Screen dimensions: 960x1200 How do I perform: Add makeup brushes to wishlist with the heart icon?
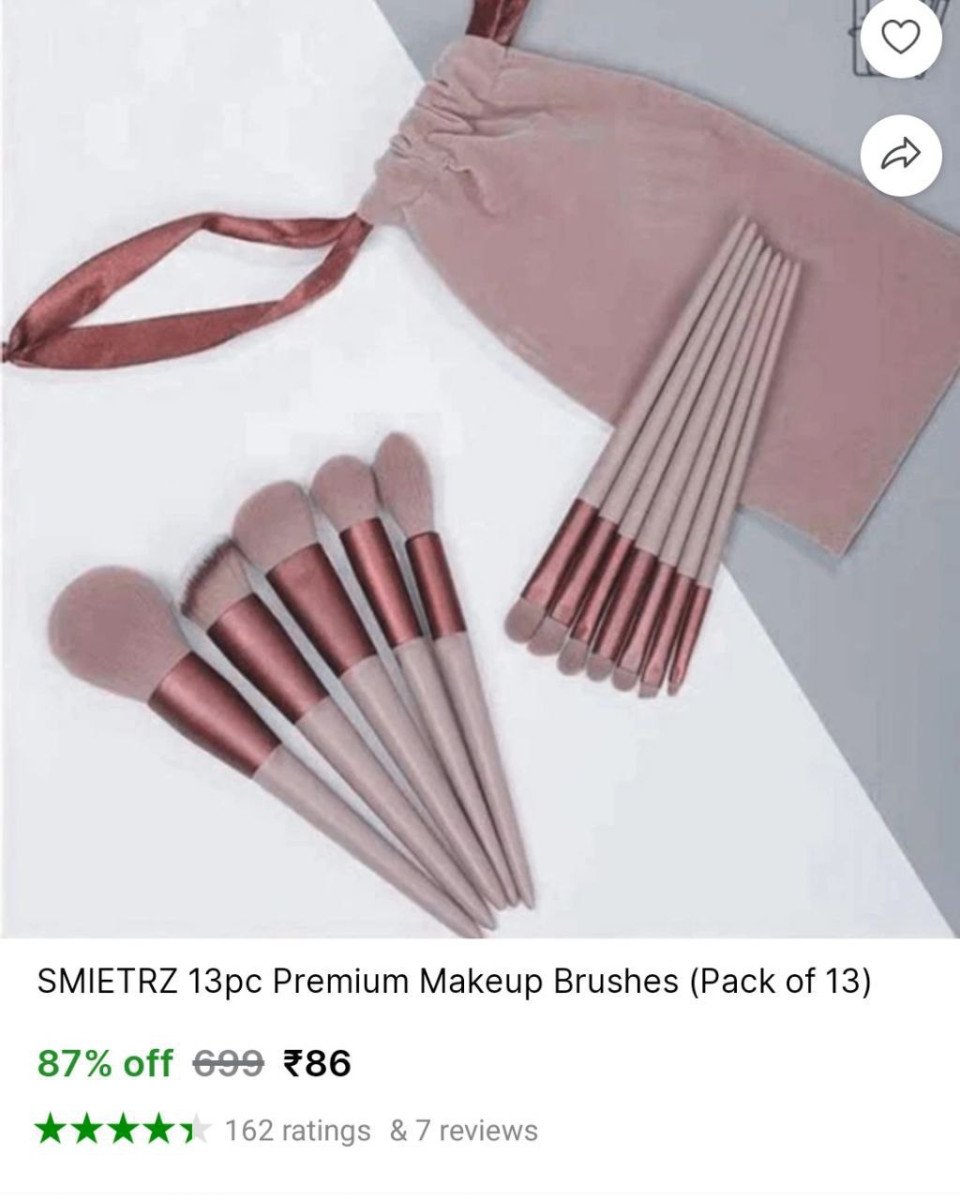[x=901, y=38]
